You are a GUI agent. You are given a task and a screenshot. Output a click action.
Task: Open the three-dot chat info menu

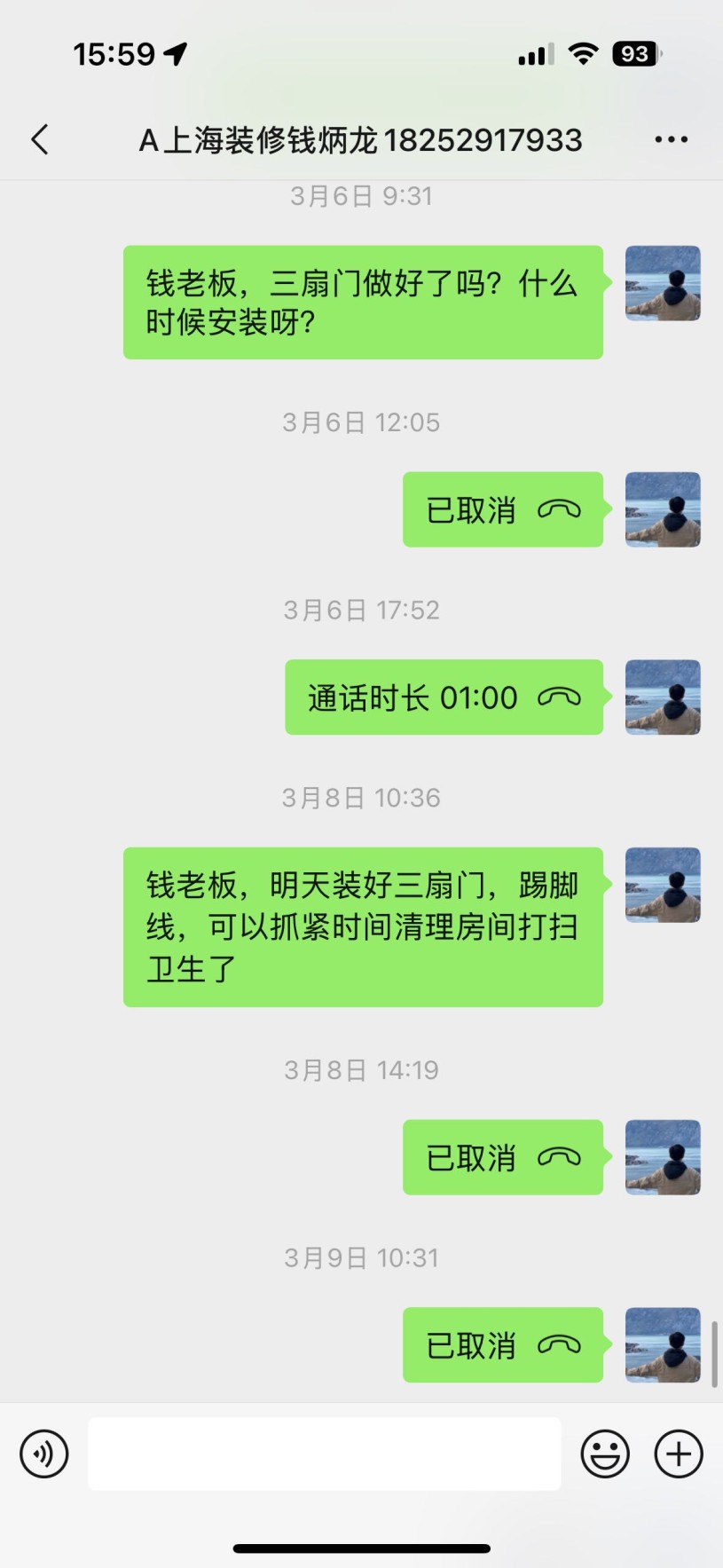[671, 139]
